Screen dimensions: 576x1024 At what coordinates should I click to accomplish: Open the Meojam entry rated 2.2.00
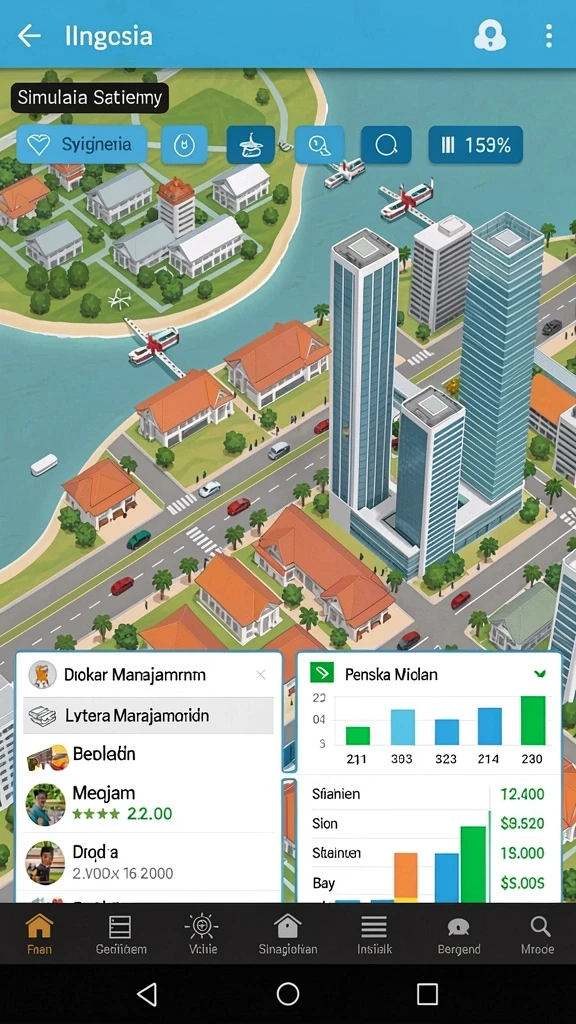pyautogui.click(x=148, y=804)
